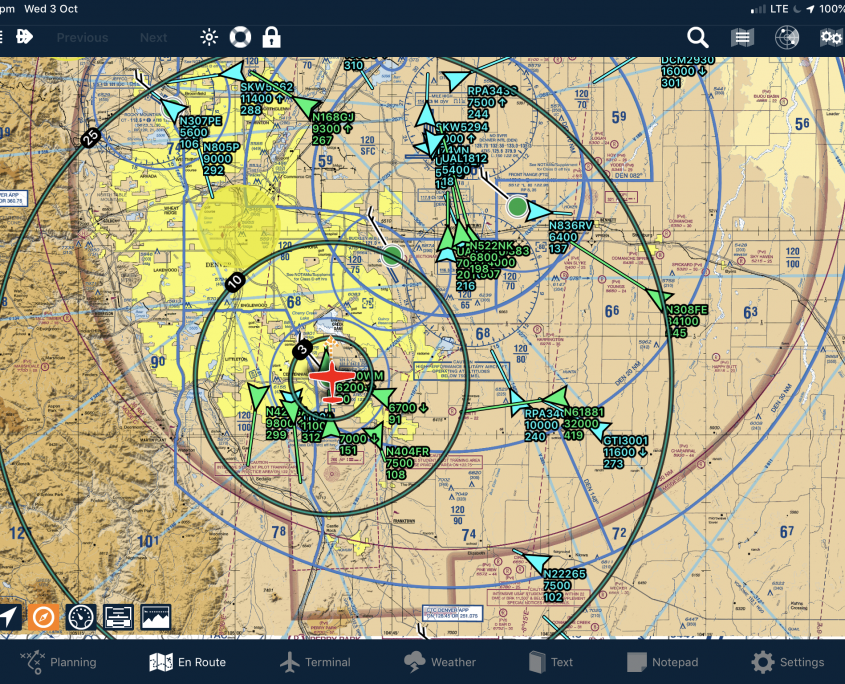The height and width of the screenshot is (684, 845).
Task: Adjust screen brightness via sun icon
Action: pyautogui.click(x=208, y=37)
